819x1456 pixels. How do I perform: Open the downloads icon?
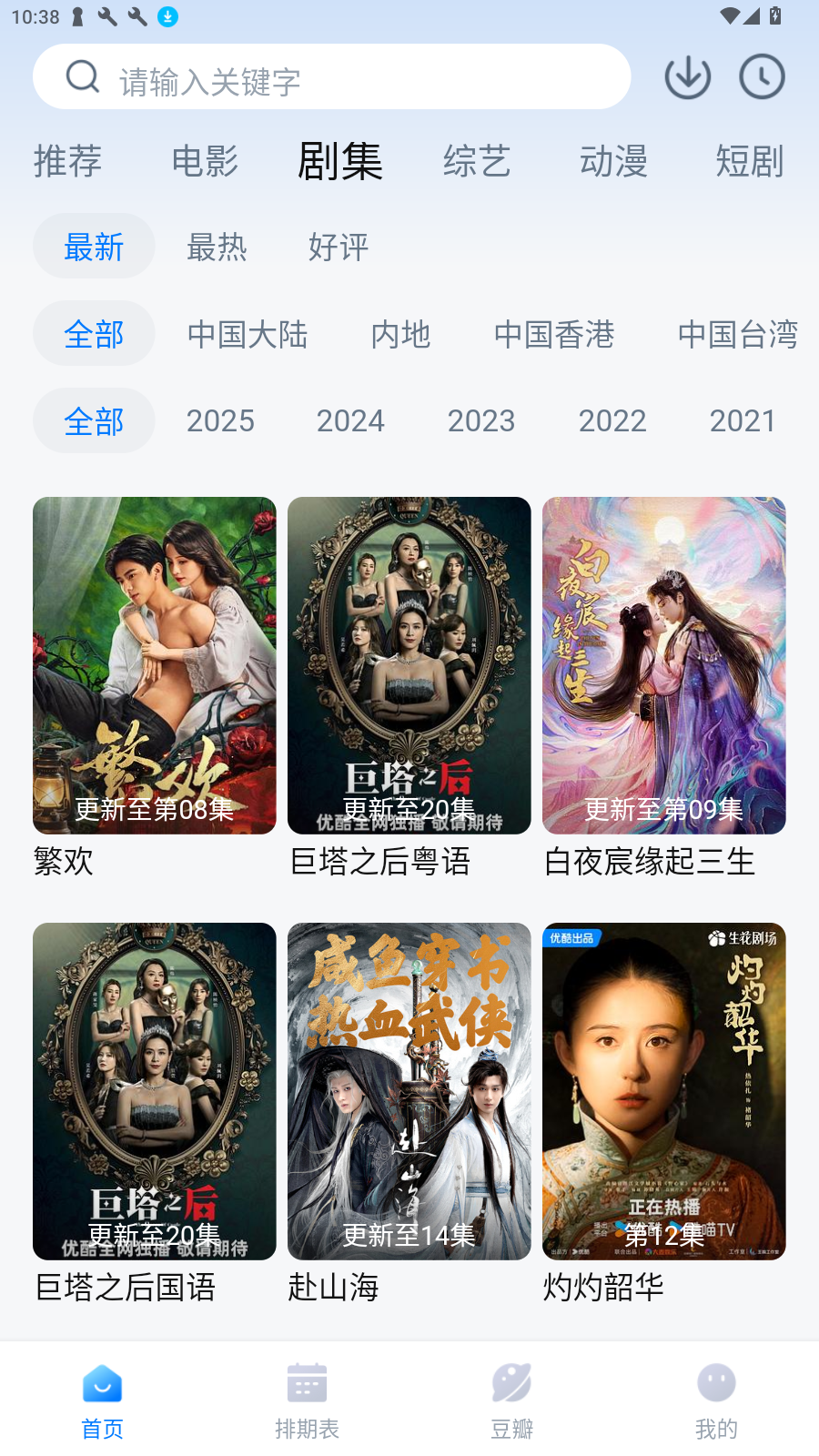click(x=687, y=77)
